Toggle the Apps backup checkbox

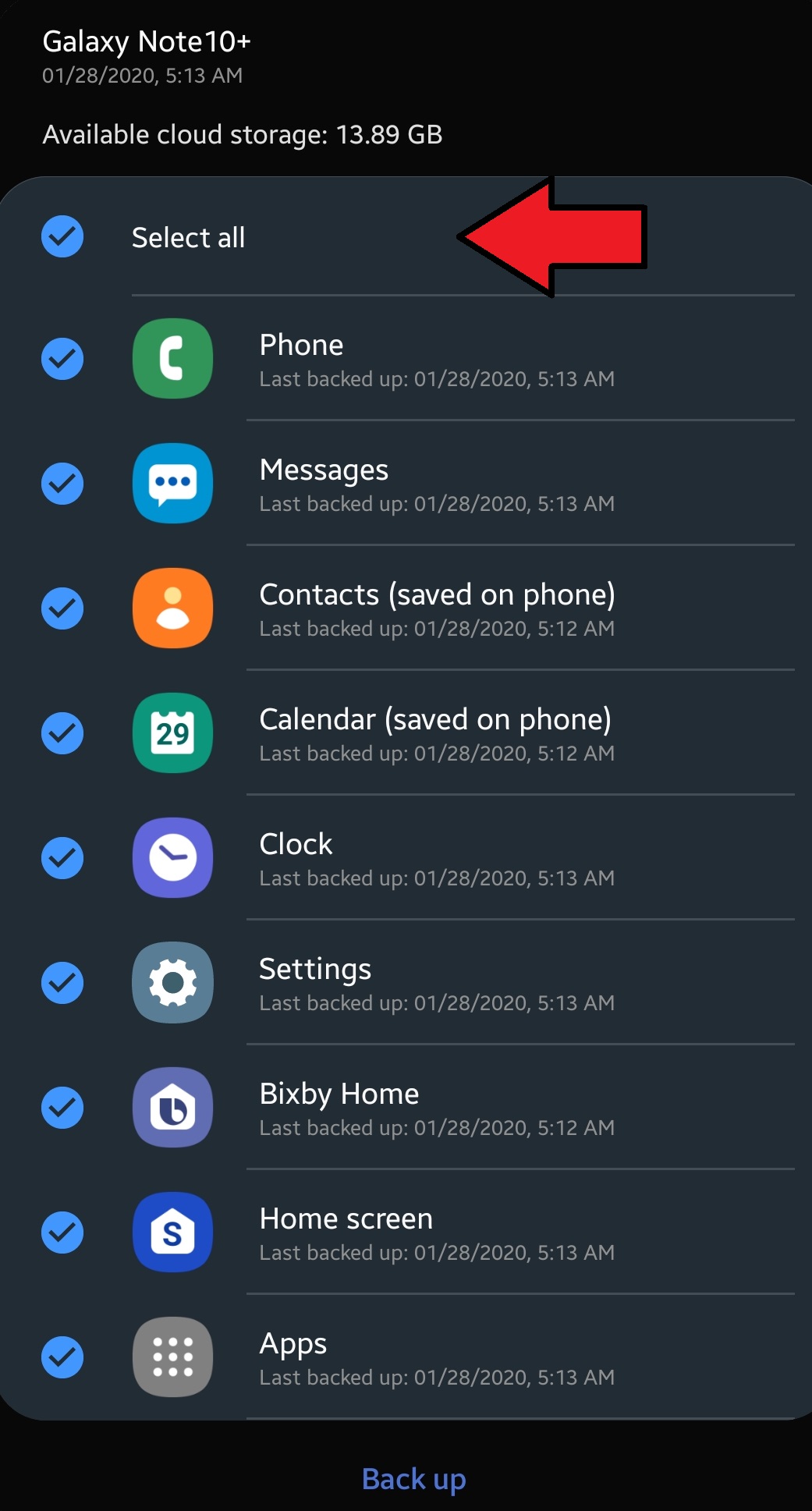pos(62,1357)
